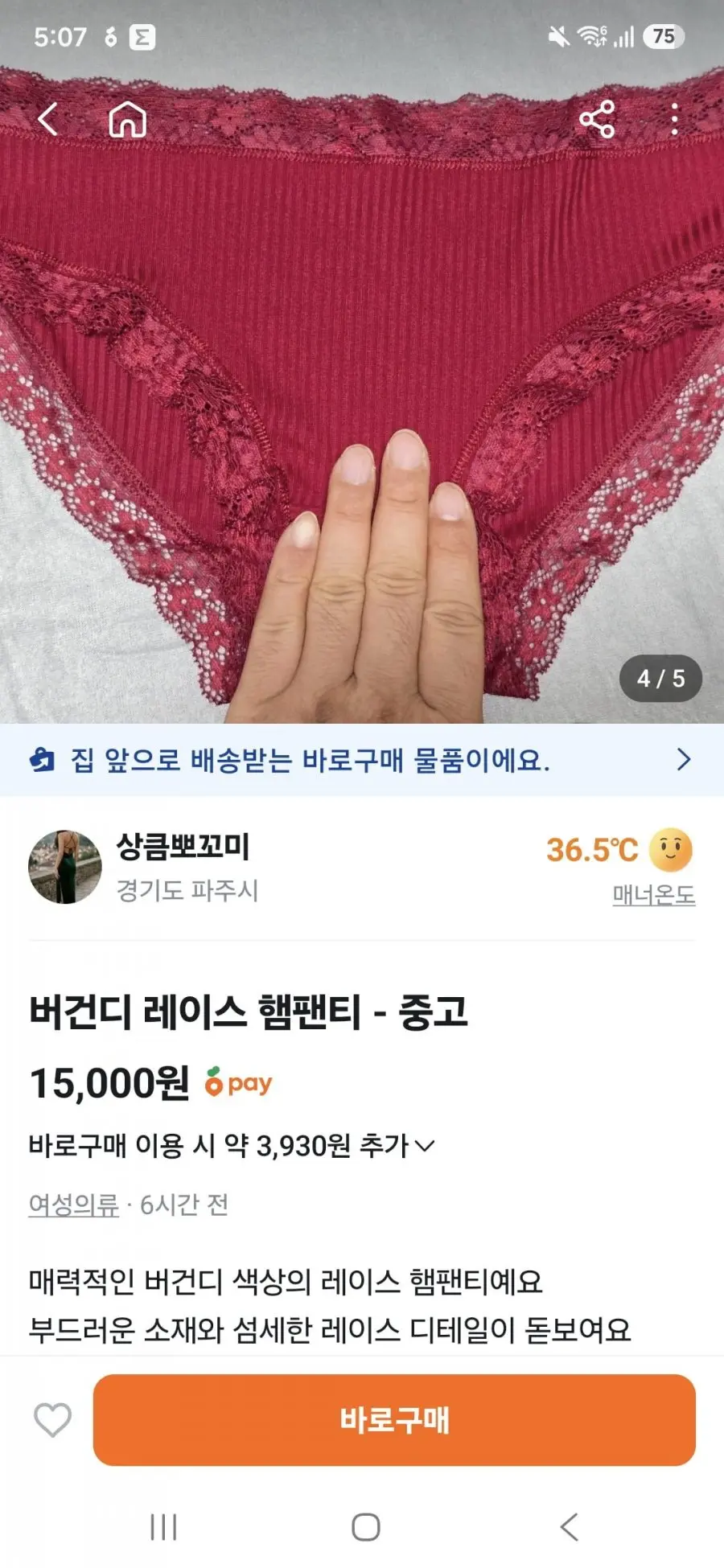Open the 여성의류 category link

click(x=73, y=1205)
